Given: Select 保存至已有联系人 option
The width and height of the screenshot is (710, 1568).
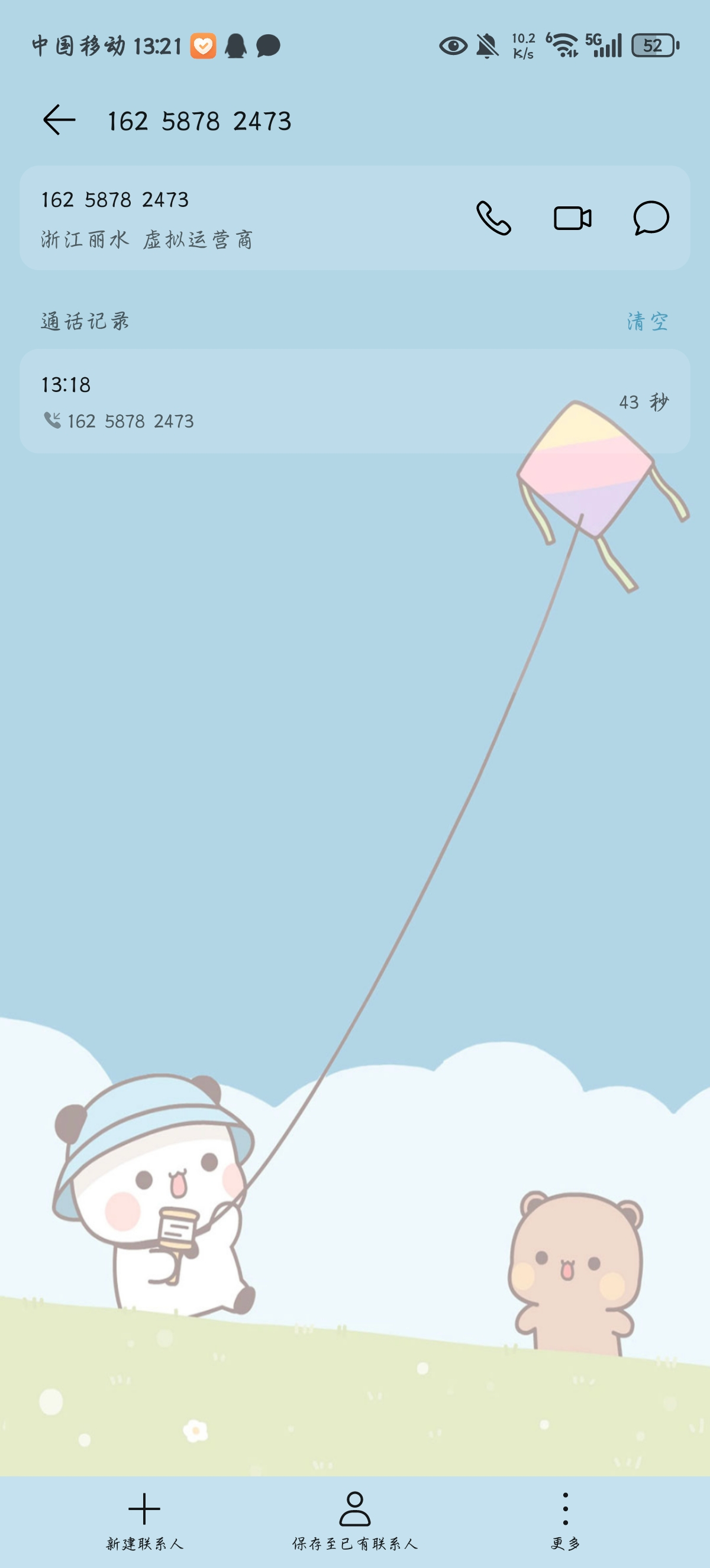Looking at the screenshot, I should pyautogui.click(x=355, y=1520).
